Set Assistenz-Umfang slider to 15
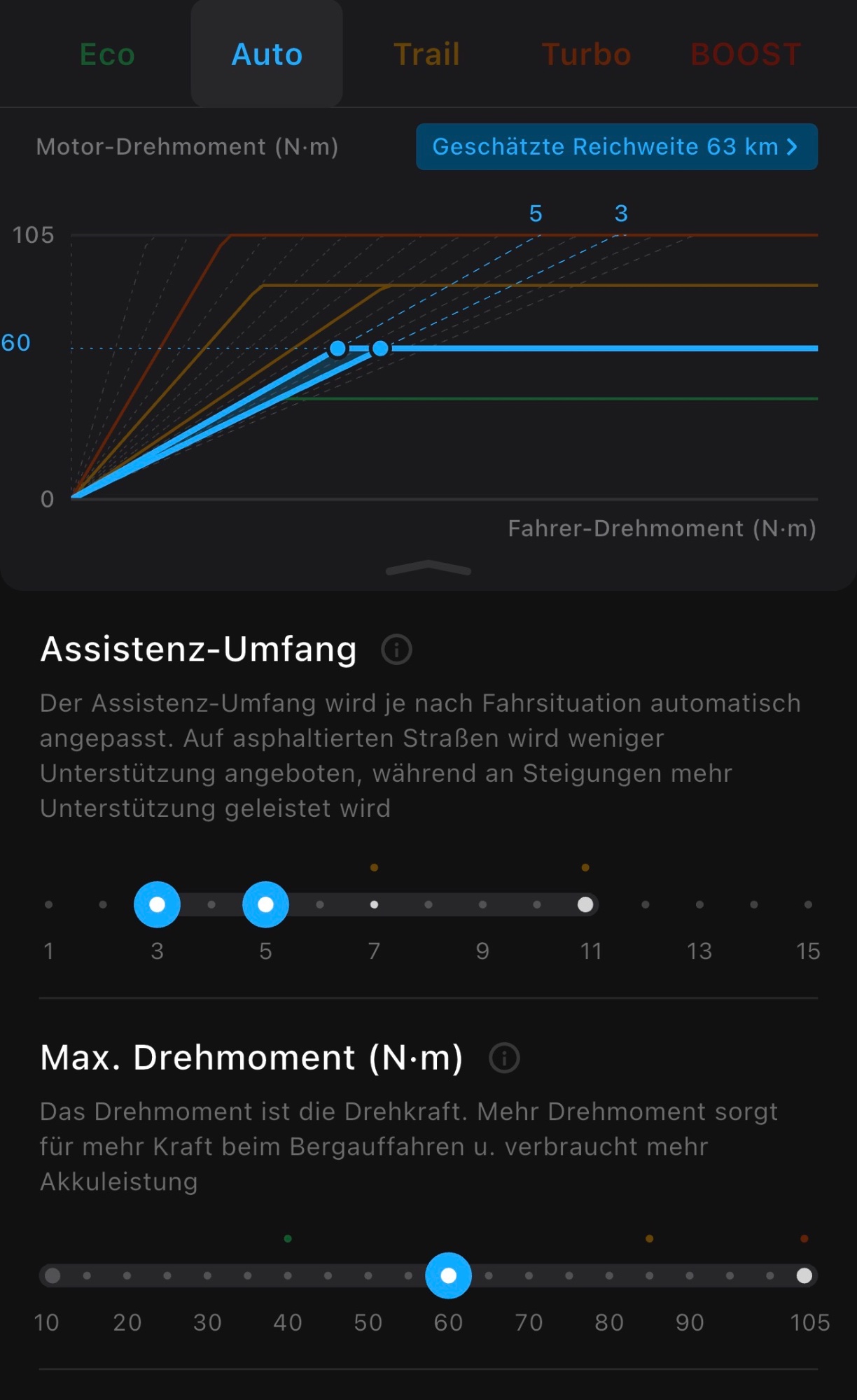The width and height of the screenshot is (857, 1400). (x=808, y=904)
